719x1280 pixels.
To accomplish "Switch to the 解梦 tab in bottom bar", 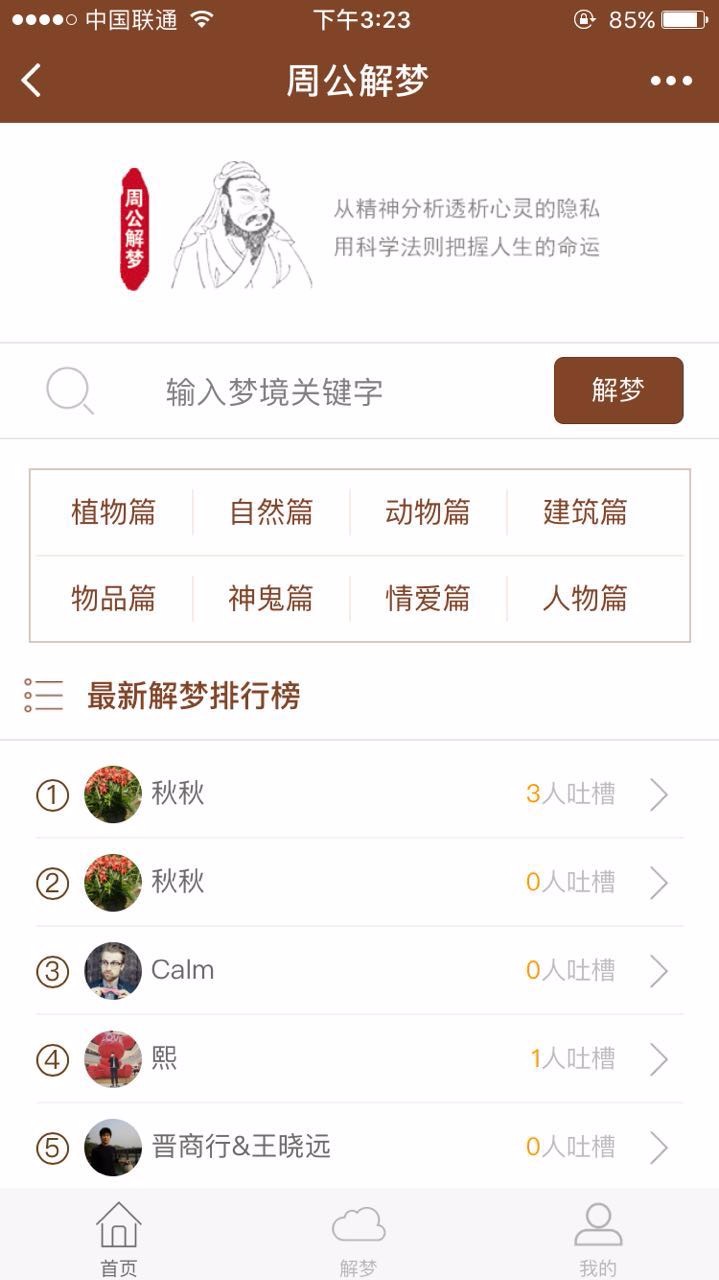I will (358, 1238).
